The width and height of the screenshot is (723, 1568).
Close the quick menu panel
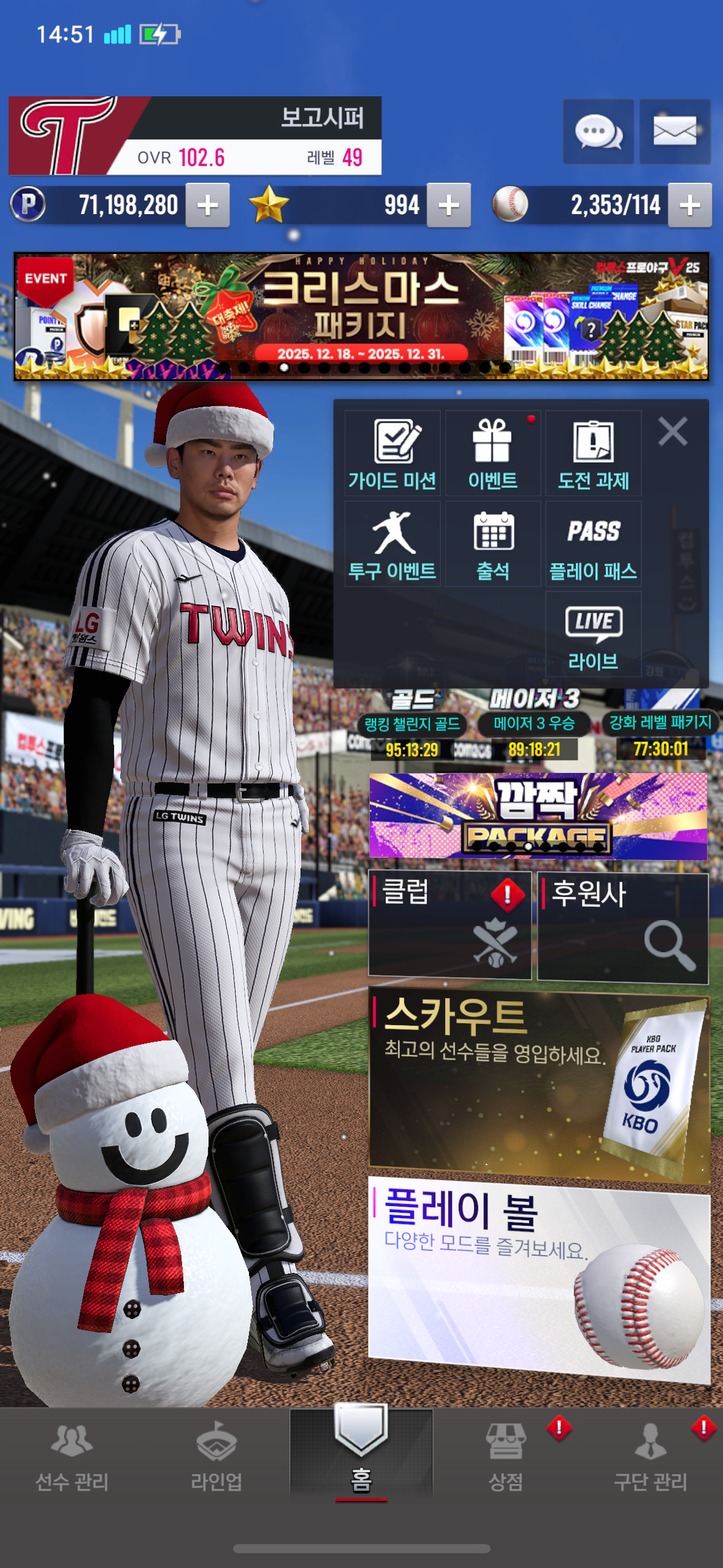673,431
